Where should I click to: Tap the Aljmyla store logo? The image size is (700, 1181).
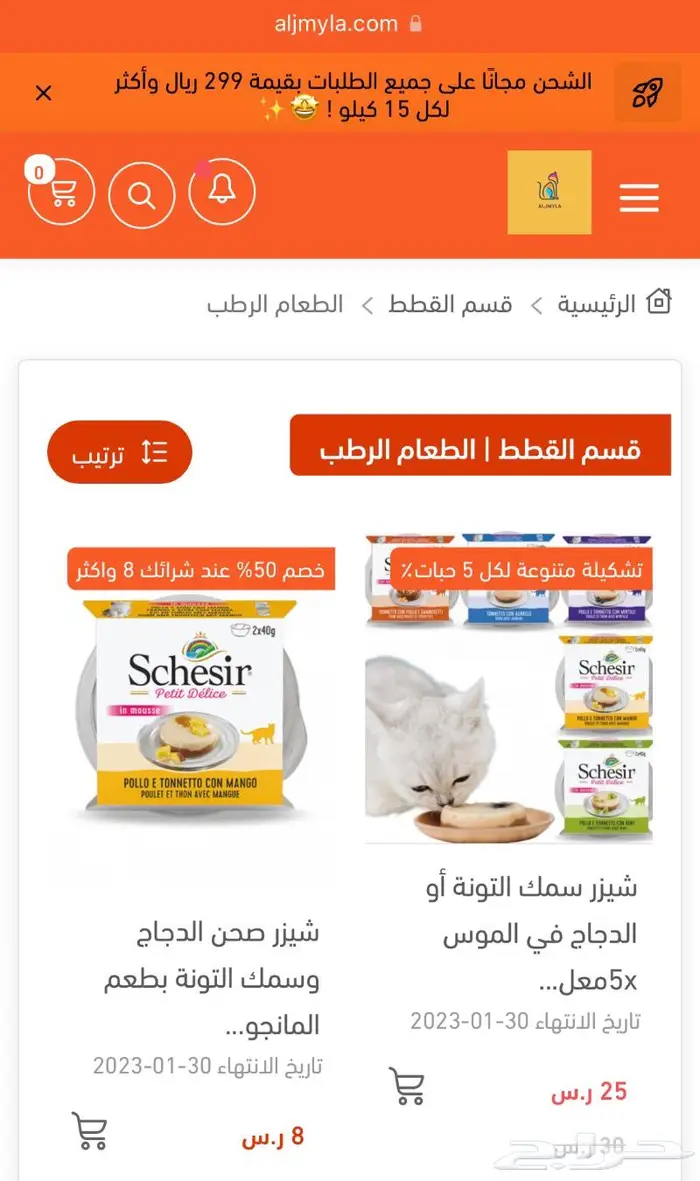tap(549, 193)
